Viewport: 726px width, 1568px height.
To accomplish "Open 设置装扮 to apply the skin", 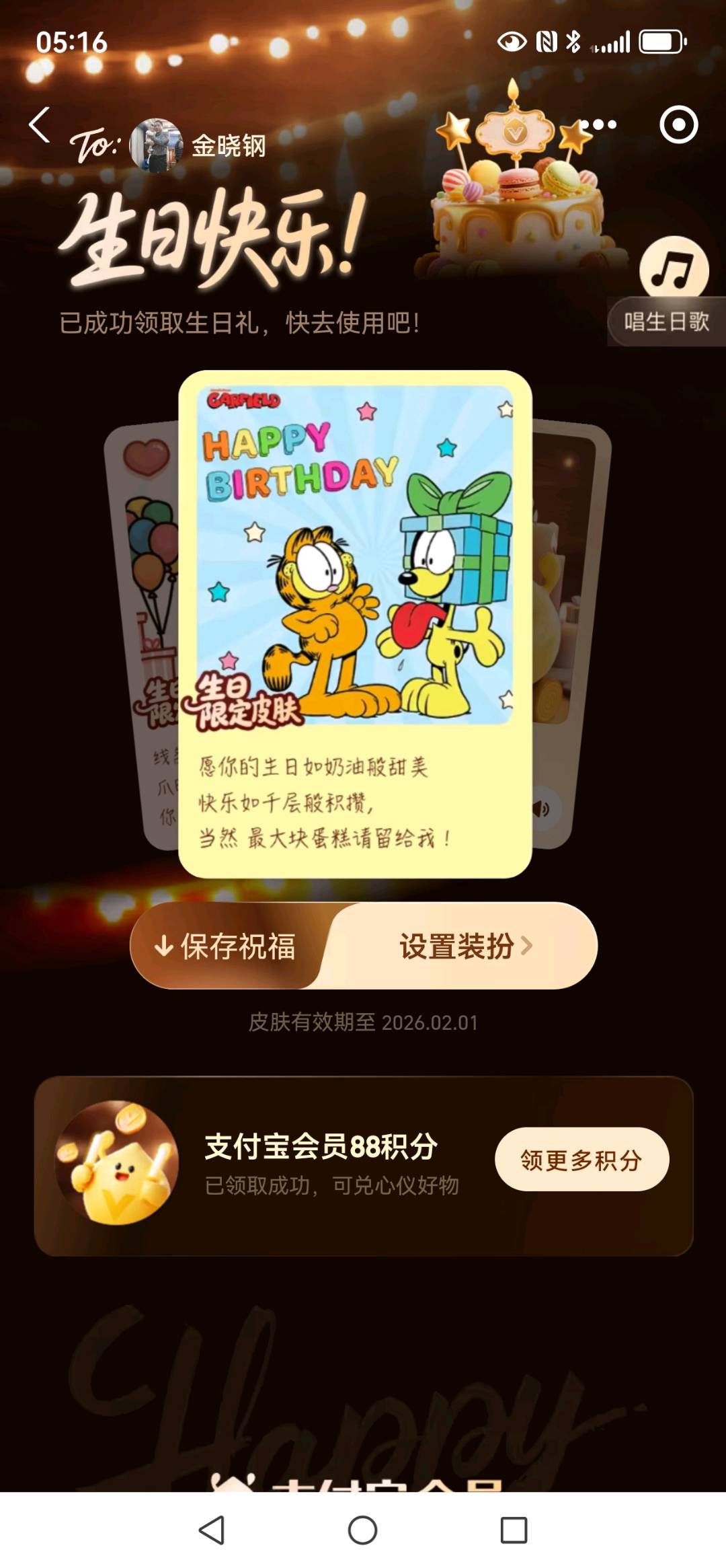I will tap(464, 946).
